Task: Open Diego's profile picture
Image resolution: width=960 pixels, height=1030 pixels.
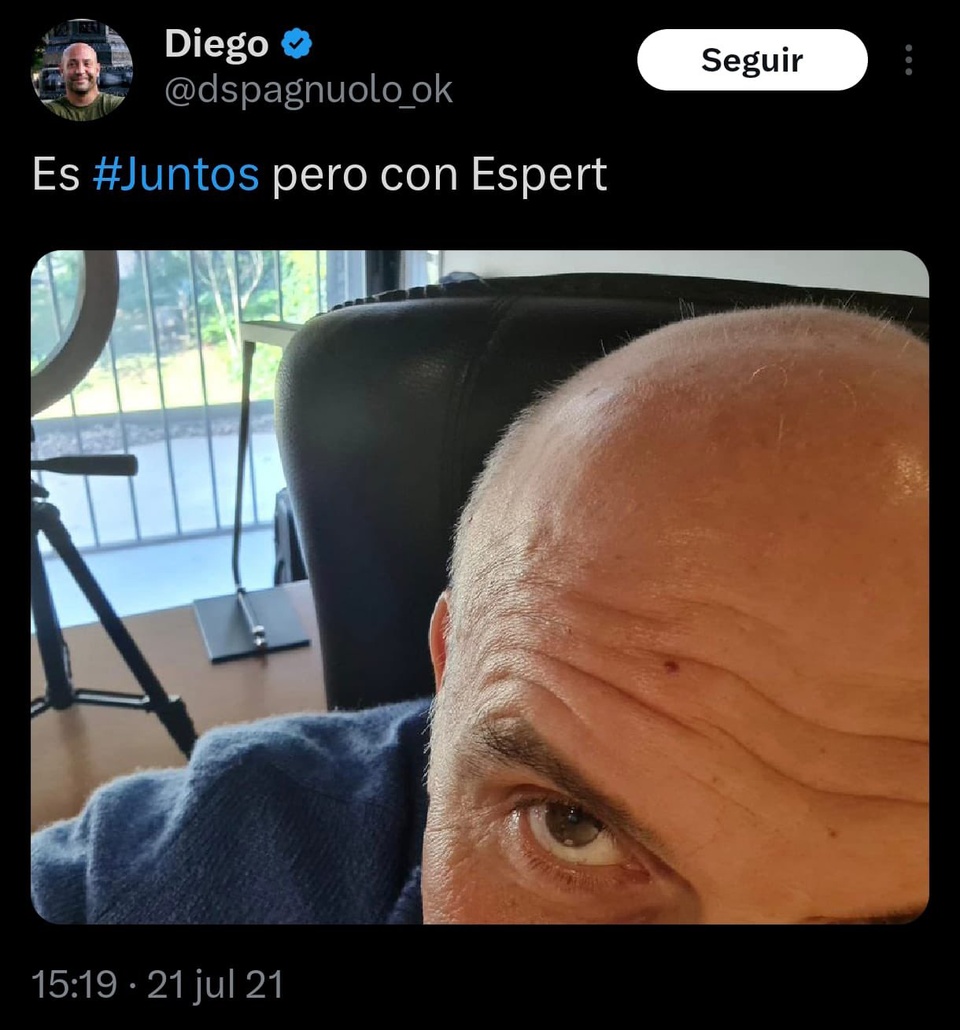Action: pos(82,70)
